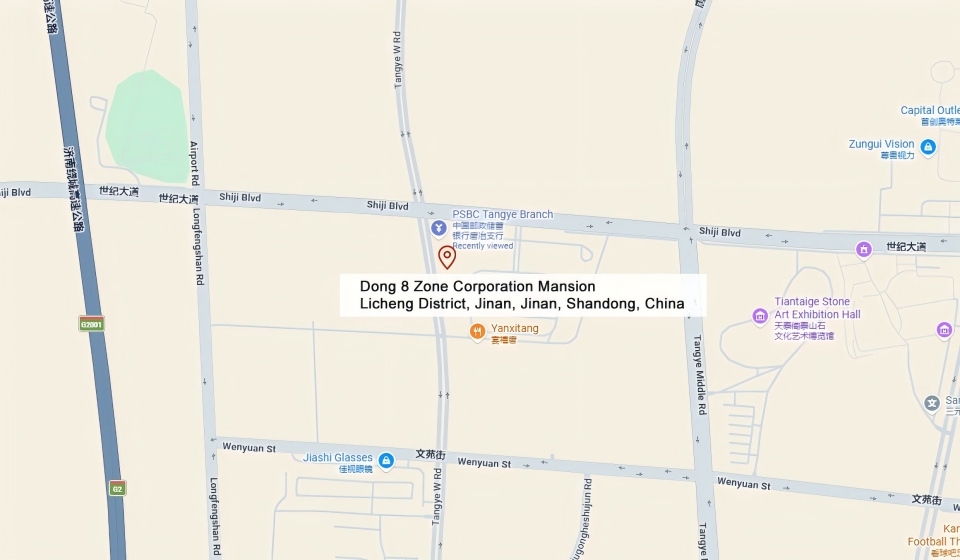
Task: Open the PSBC Tangye Branch map marker
Action: [x=439, y=230]
